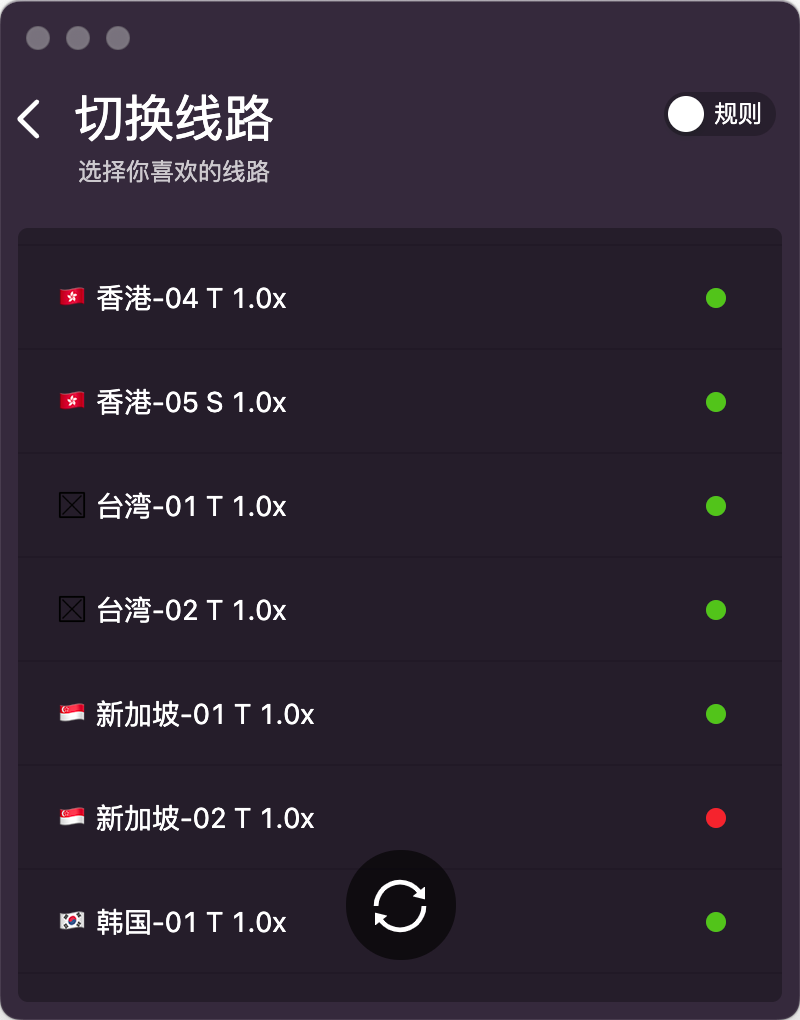800x1020 pixels.
Task: Toggle the 规则 switch in the top right
Action: (x=719, y=114)
